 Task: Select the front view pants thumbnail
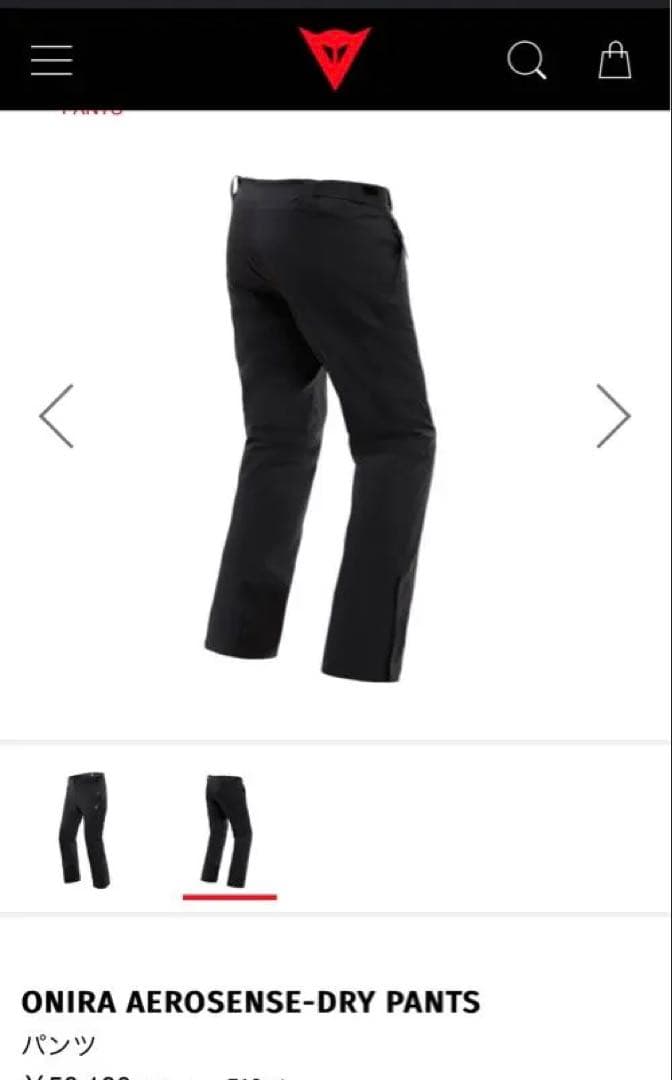click(84, 830)
